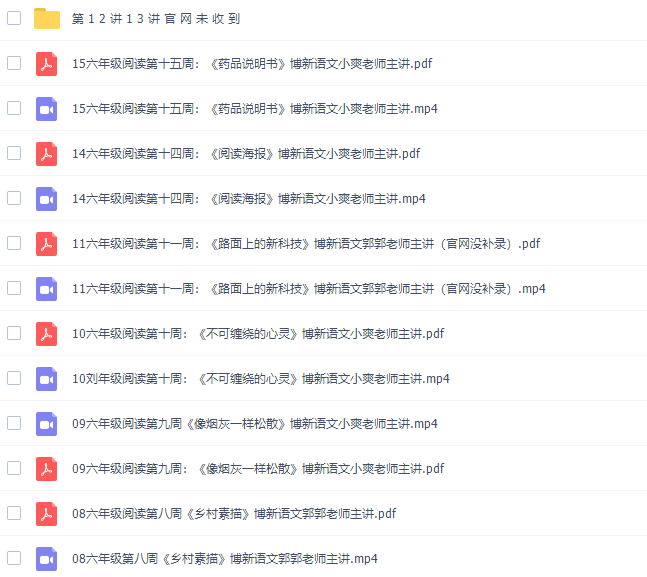Open 14六年级阅读第十四周《阅读海报》pdf file
Image resolution: width=647 pixels, height=577 pixels.
pos(246,154)
